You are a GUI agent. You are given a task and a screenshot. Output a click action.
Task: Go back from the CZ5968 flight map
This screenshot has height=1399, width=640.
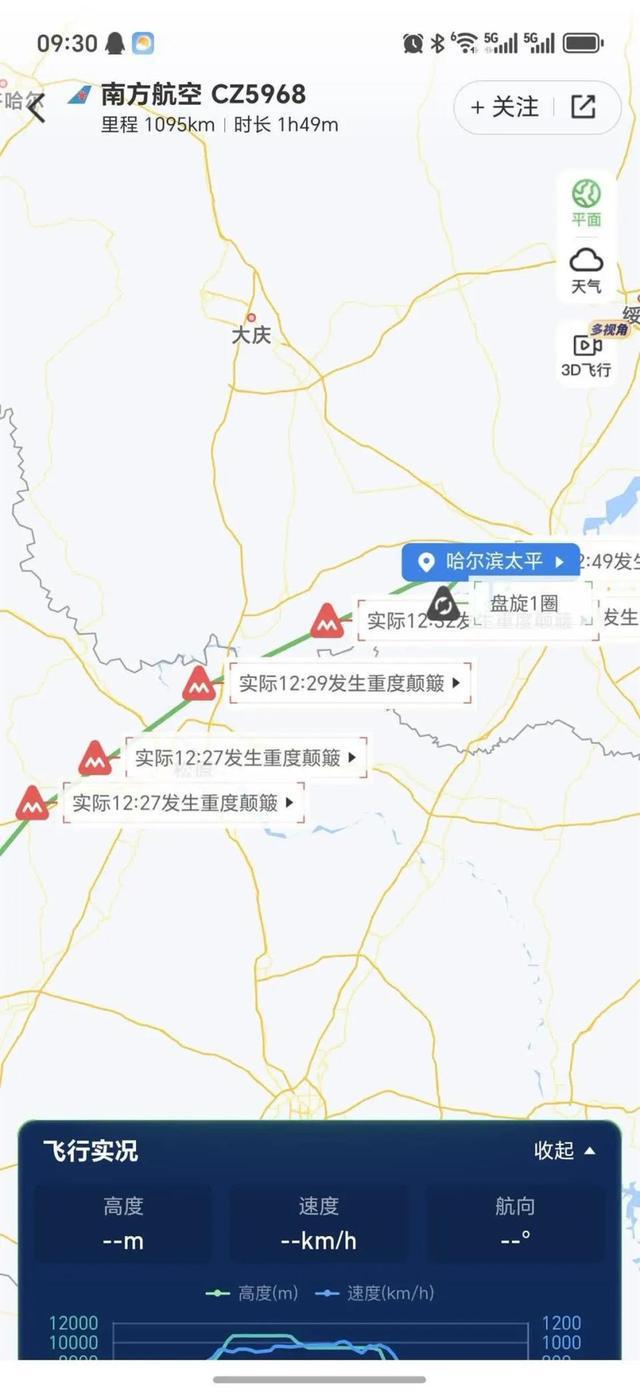click(x=37, y=108)
